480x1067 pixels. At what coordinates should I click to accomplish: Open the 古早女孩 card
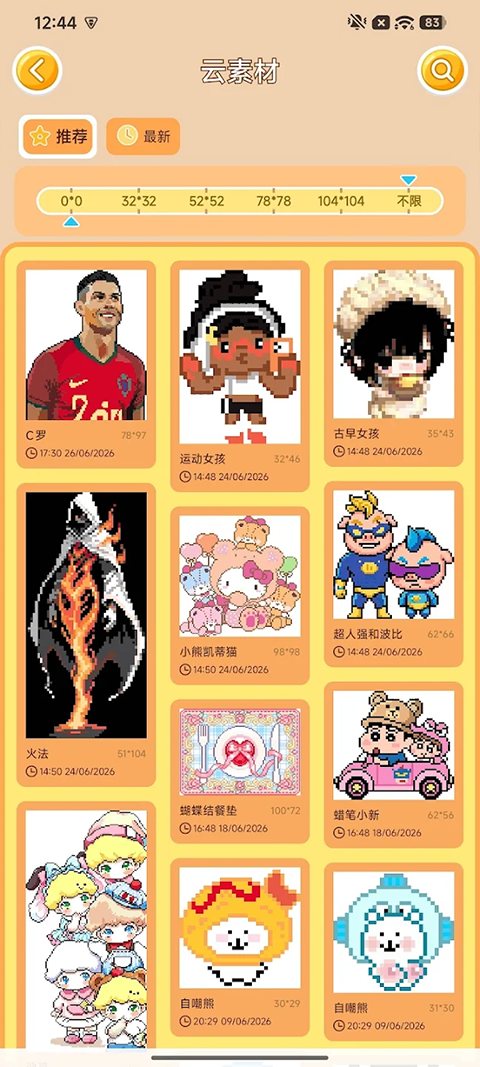coord(394,363)
